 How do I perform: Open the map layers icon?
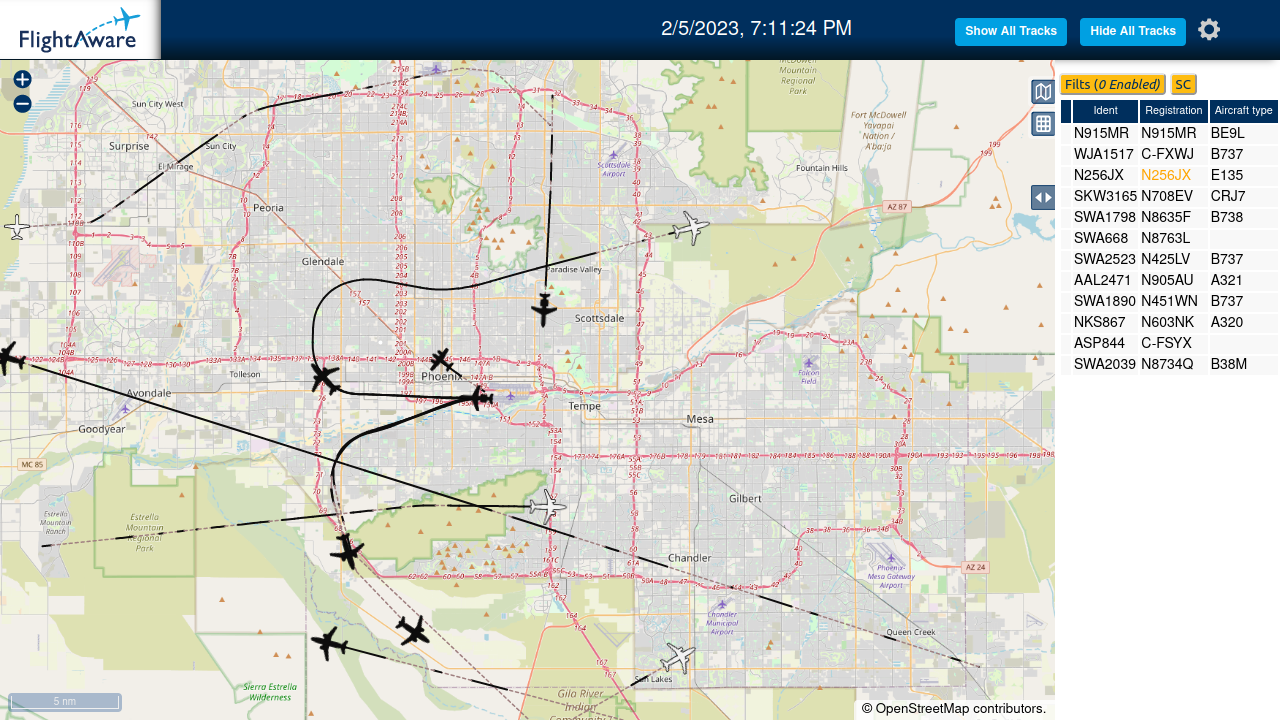pos(1043,92)
